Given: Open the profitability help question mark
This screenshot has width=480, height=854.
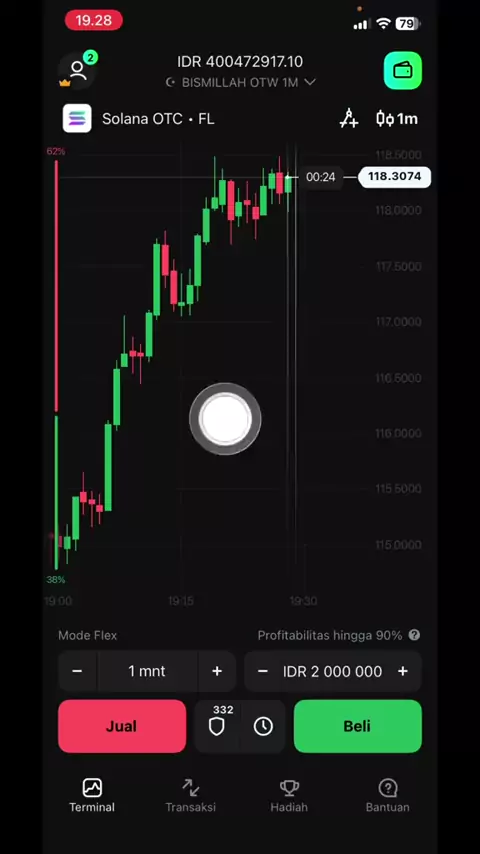Looking at the screenshot, I should tap(414, 635).
